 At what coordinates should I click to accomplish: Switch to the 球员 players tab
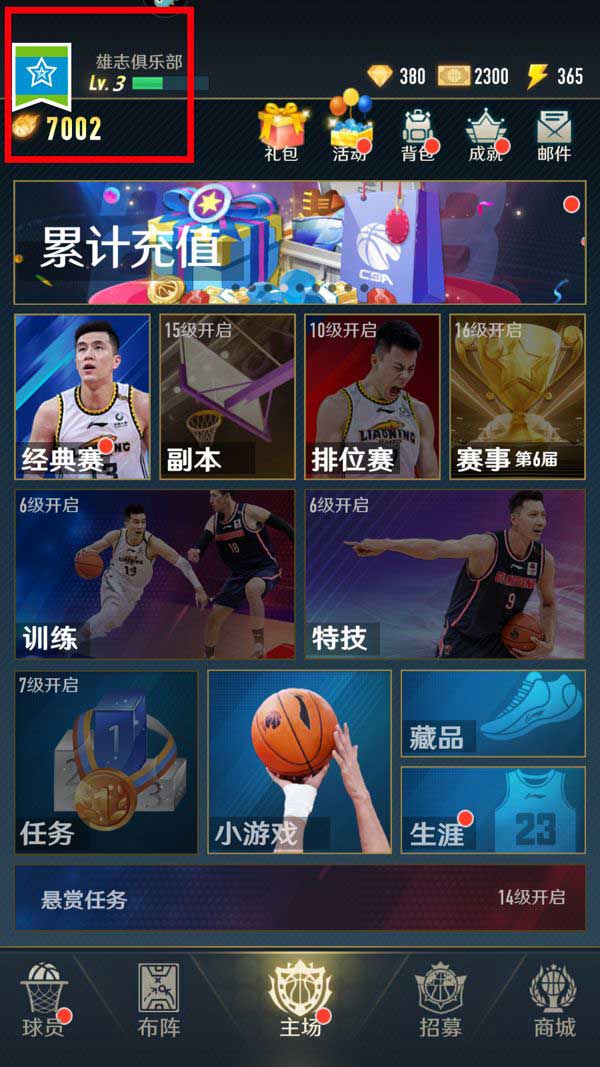[44, 1000]
